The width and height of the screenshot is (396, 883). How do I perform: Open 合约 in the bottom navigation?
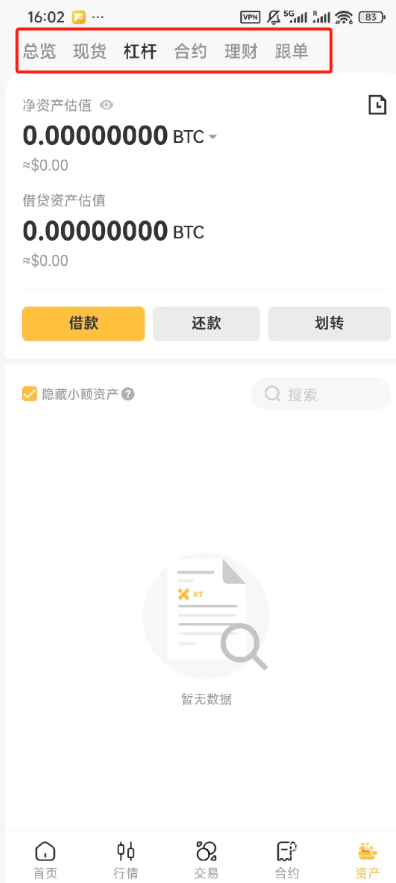287,860
